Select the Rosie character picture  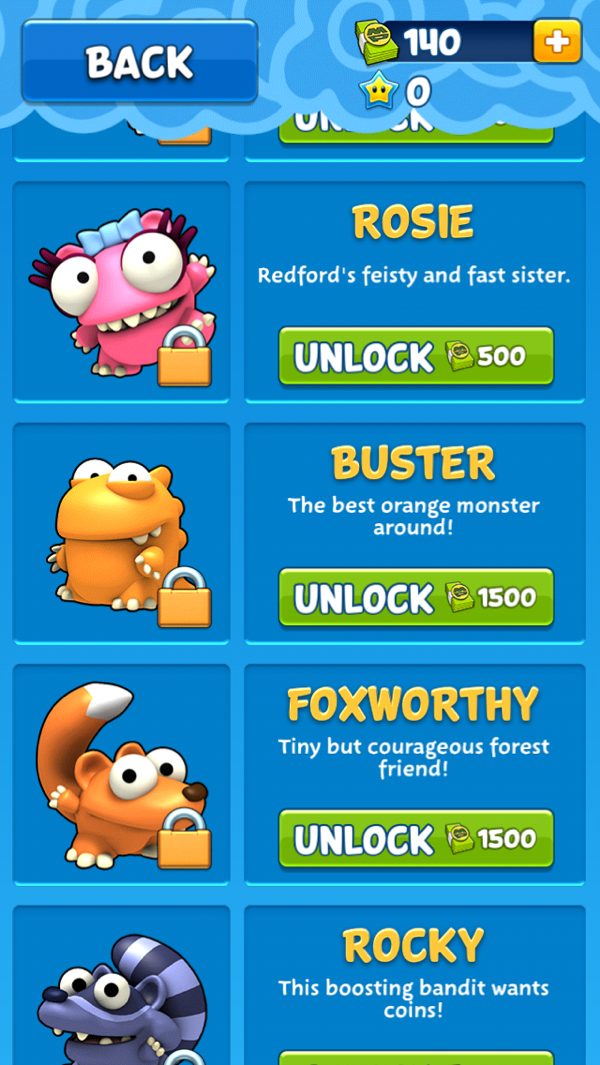(x=121, y=291)
